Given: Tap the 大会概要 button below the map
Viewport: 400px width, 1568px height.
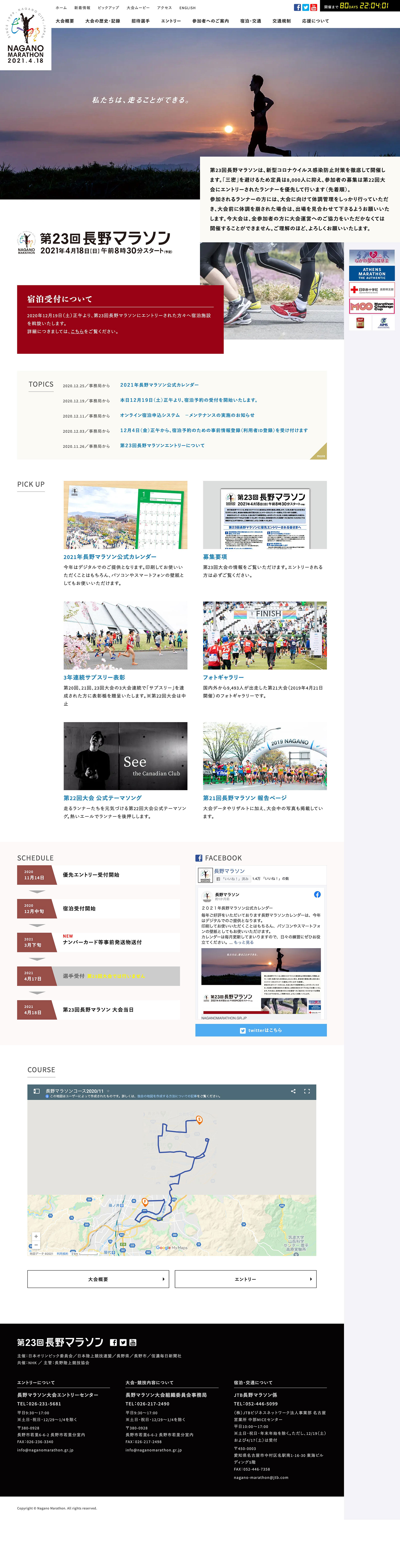Looking at the screenshot, I should (98, 1279).
